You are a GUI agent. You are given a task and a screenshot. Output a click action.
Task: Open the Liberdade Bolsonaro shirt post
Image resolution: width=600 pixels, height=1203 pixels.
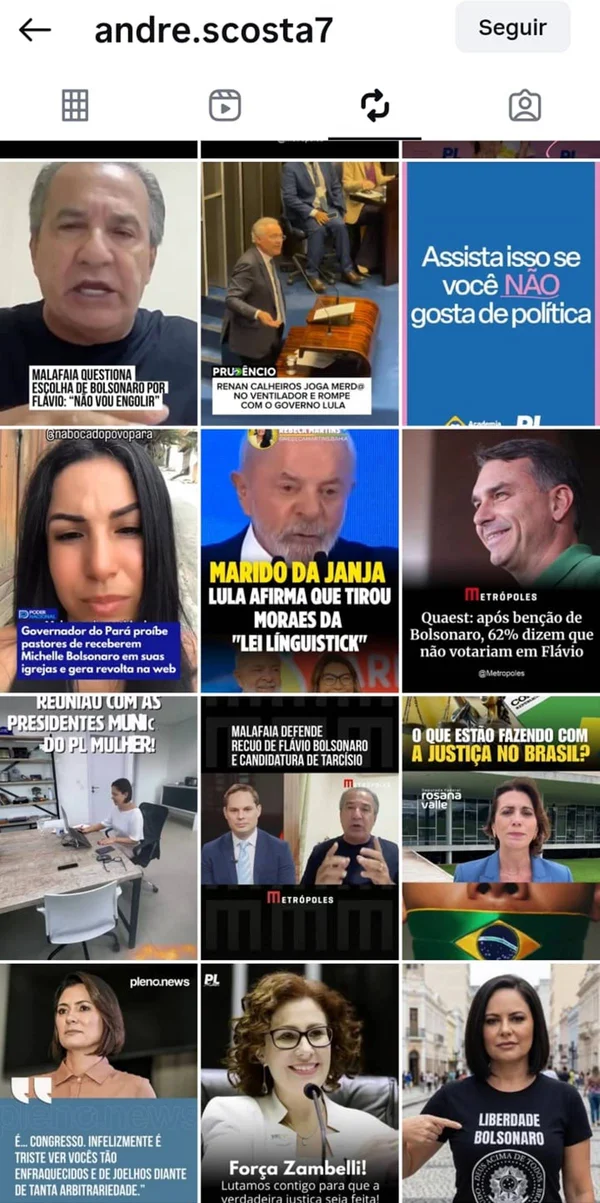[501, 1083]
